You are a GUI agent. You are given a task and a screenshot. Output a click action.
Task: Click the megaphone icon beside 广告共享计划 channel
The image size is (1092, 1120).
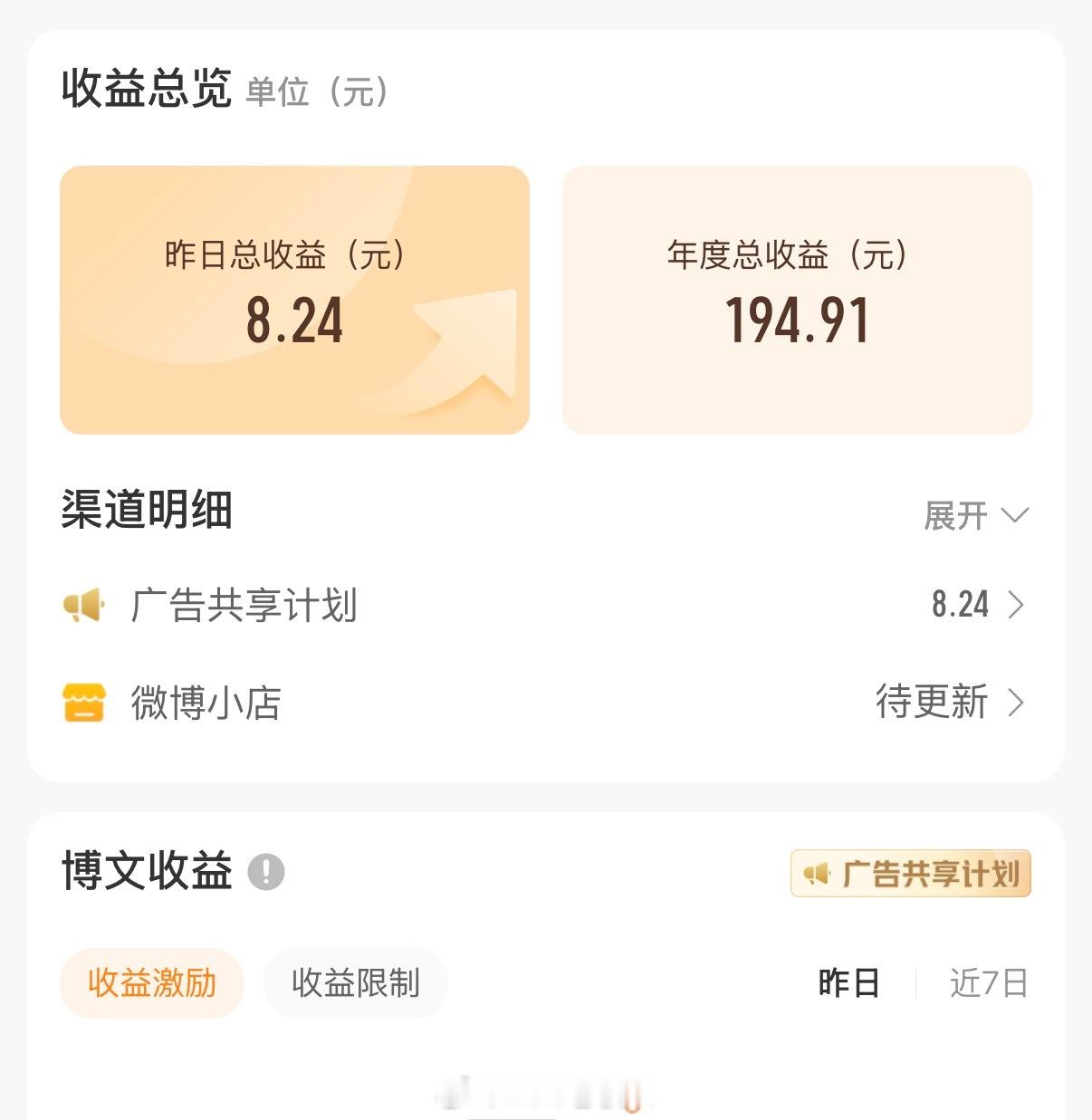82,605
